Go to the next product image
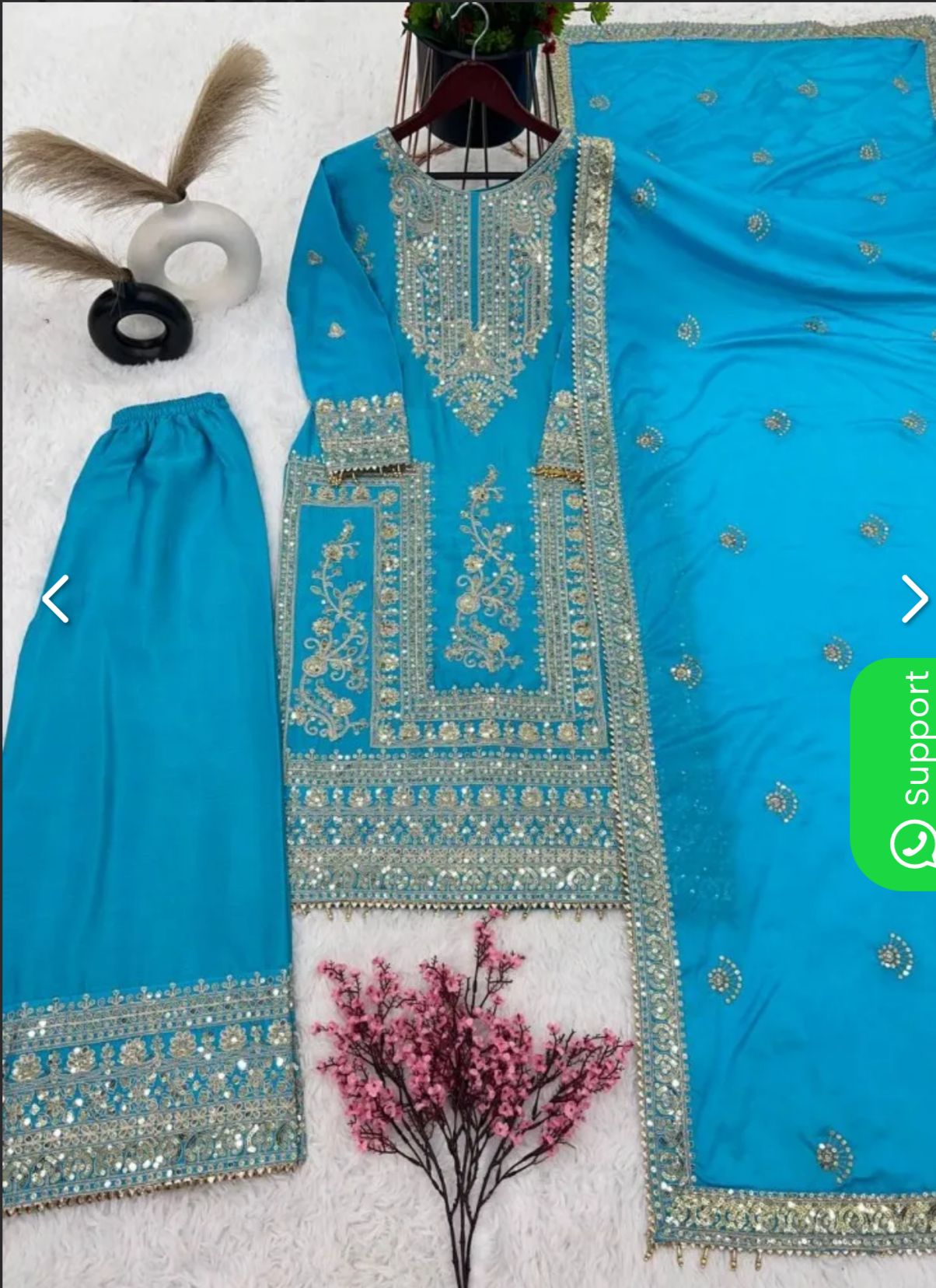The image size is (936, 1288). tap(914, 598)
